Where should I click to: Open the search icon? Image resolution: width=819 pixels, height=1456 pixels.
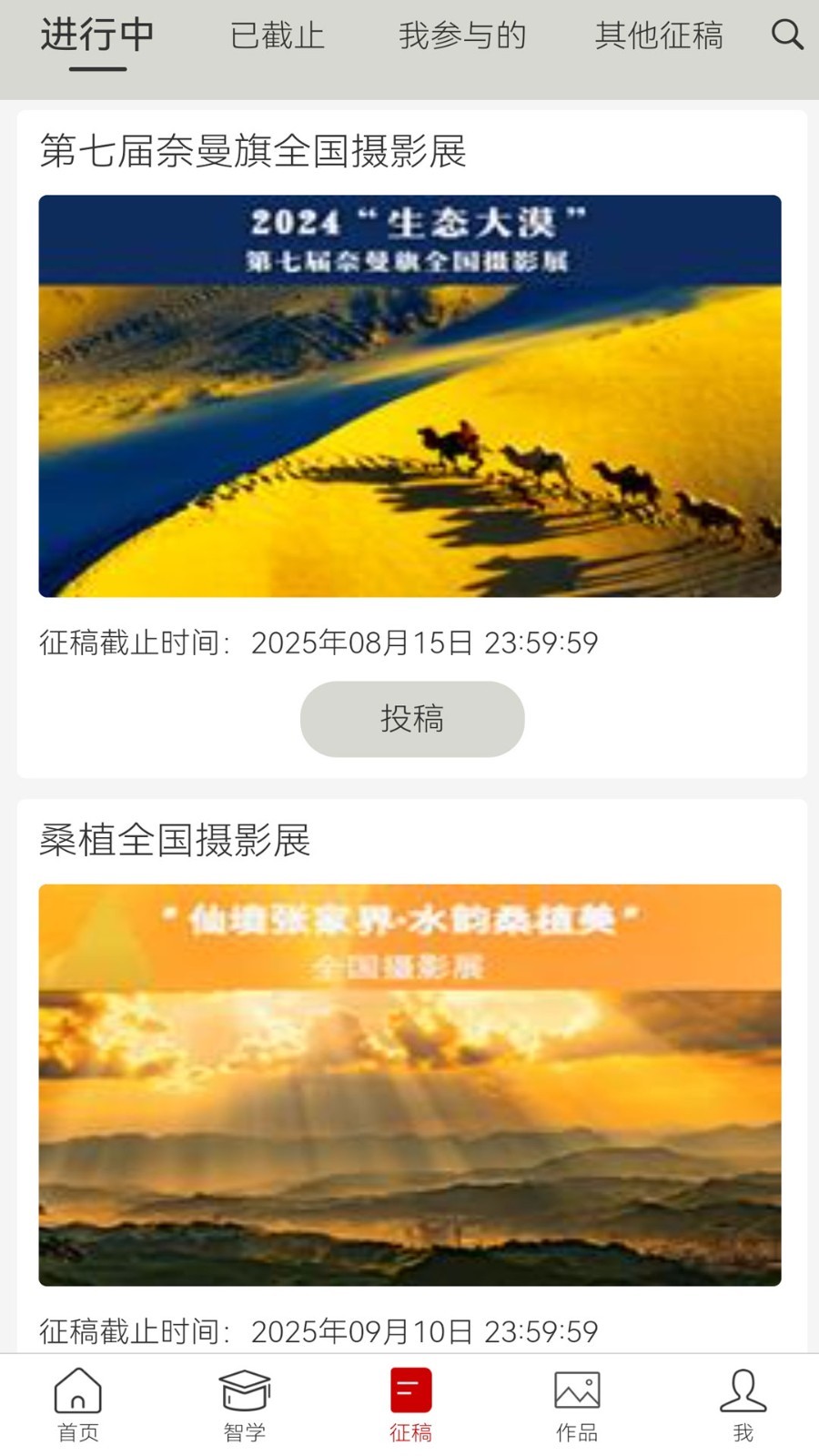click(x=786, y=35)
